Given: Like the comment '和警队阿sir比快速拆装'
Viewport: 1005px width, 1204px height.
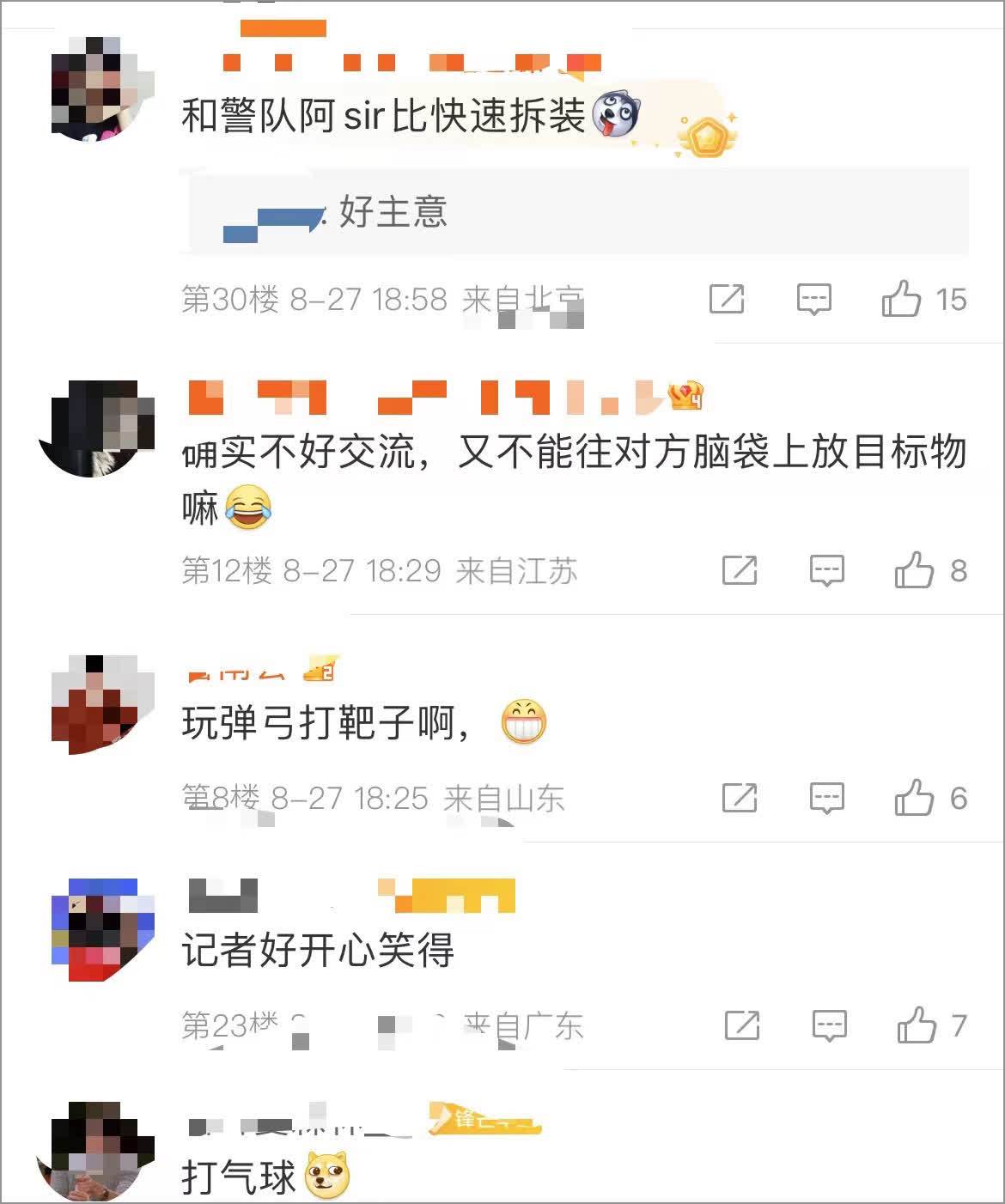Looking at the screenshot, I should point(901,299).
